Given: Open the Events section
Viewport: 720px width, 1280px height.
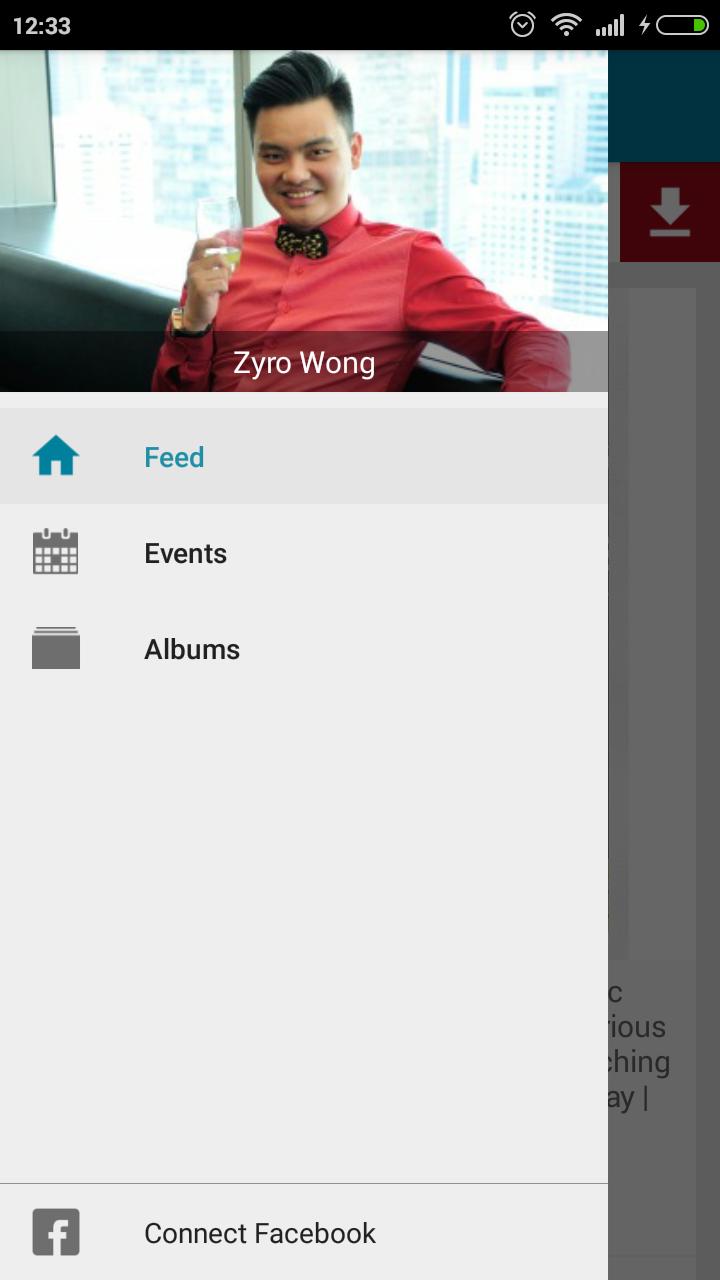Looking at the screenshot, I should click(185, 552).
